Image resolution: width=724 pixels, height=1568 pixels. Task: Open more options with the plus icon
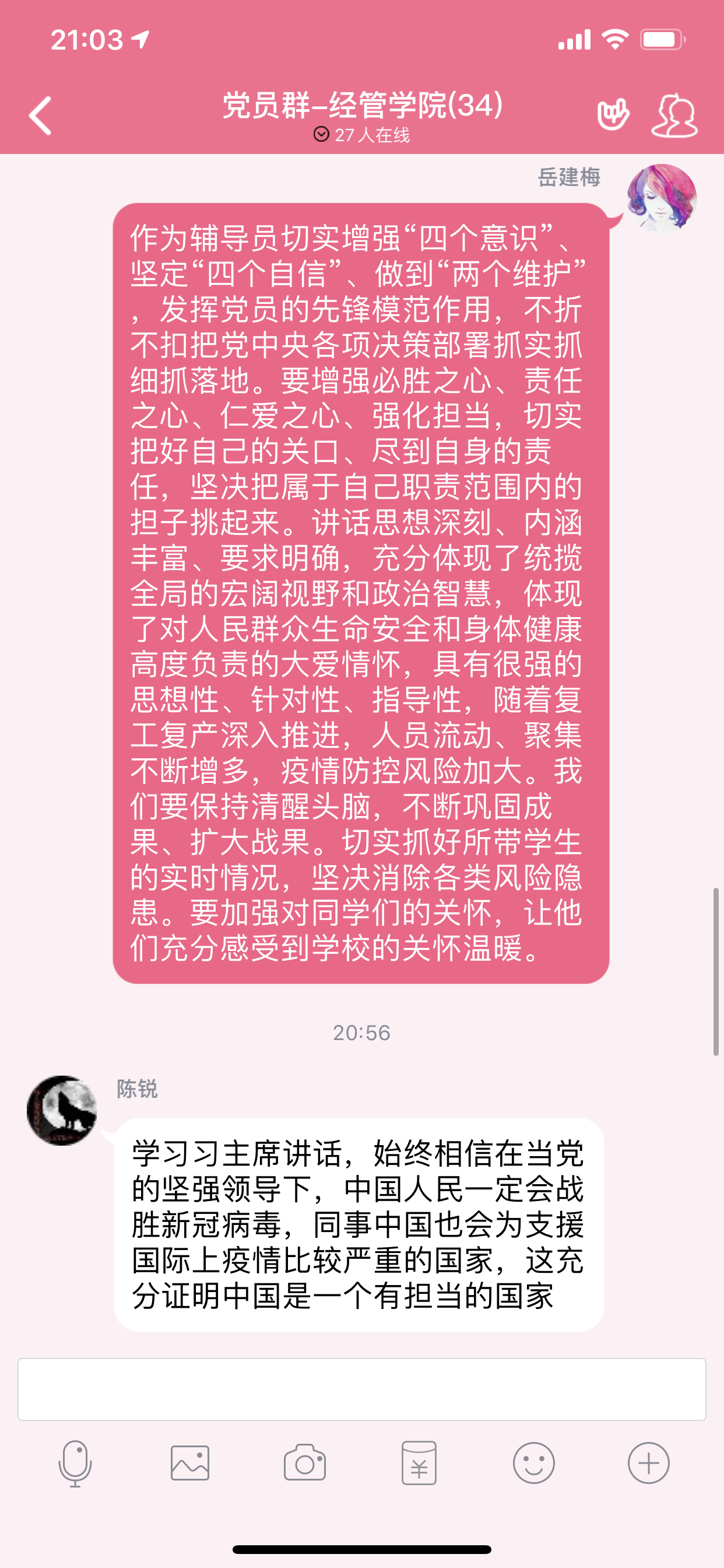(x=649, y=1464)
